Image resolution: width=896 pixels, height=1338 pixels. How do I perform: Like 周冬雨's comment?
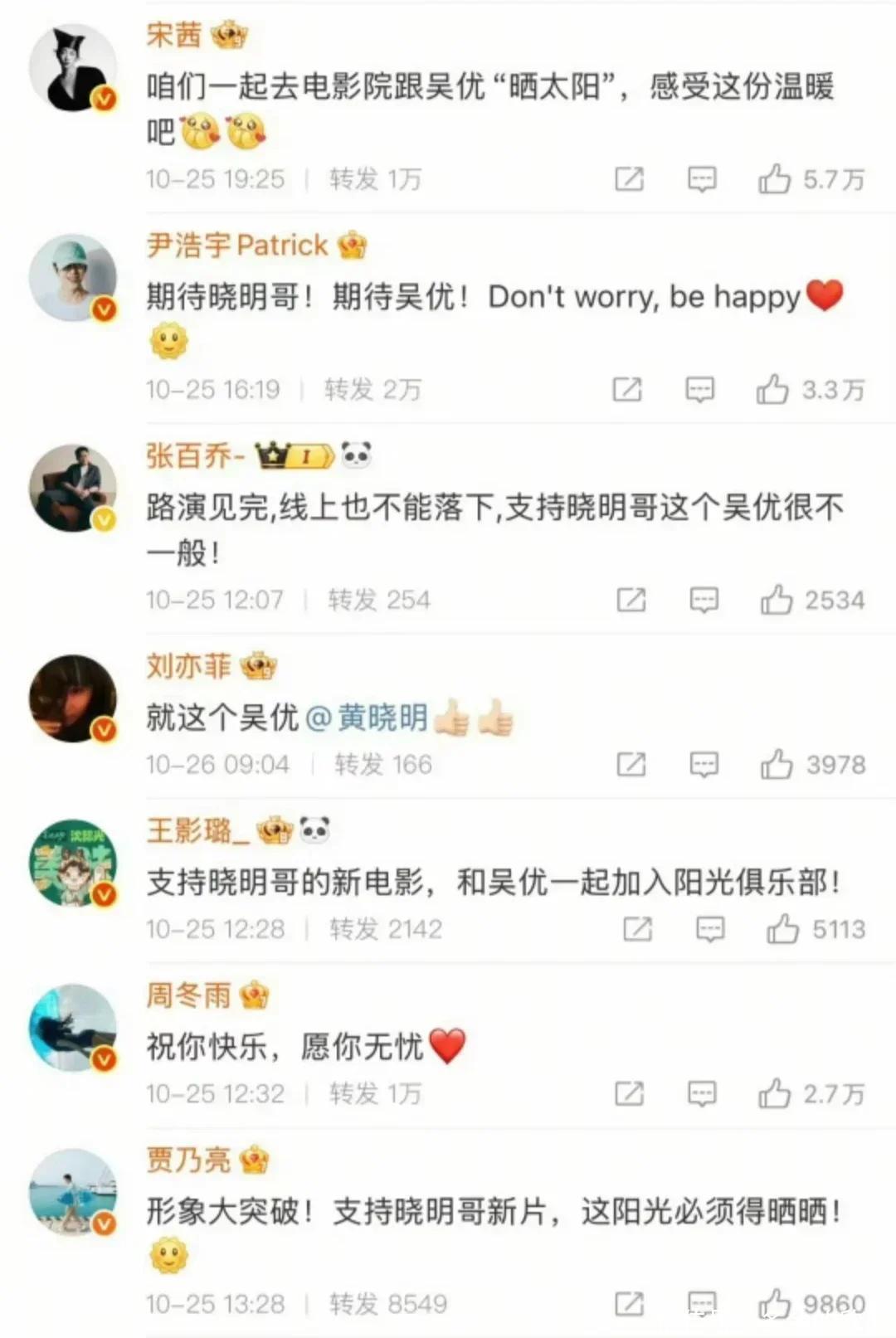point(774,1094)
